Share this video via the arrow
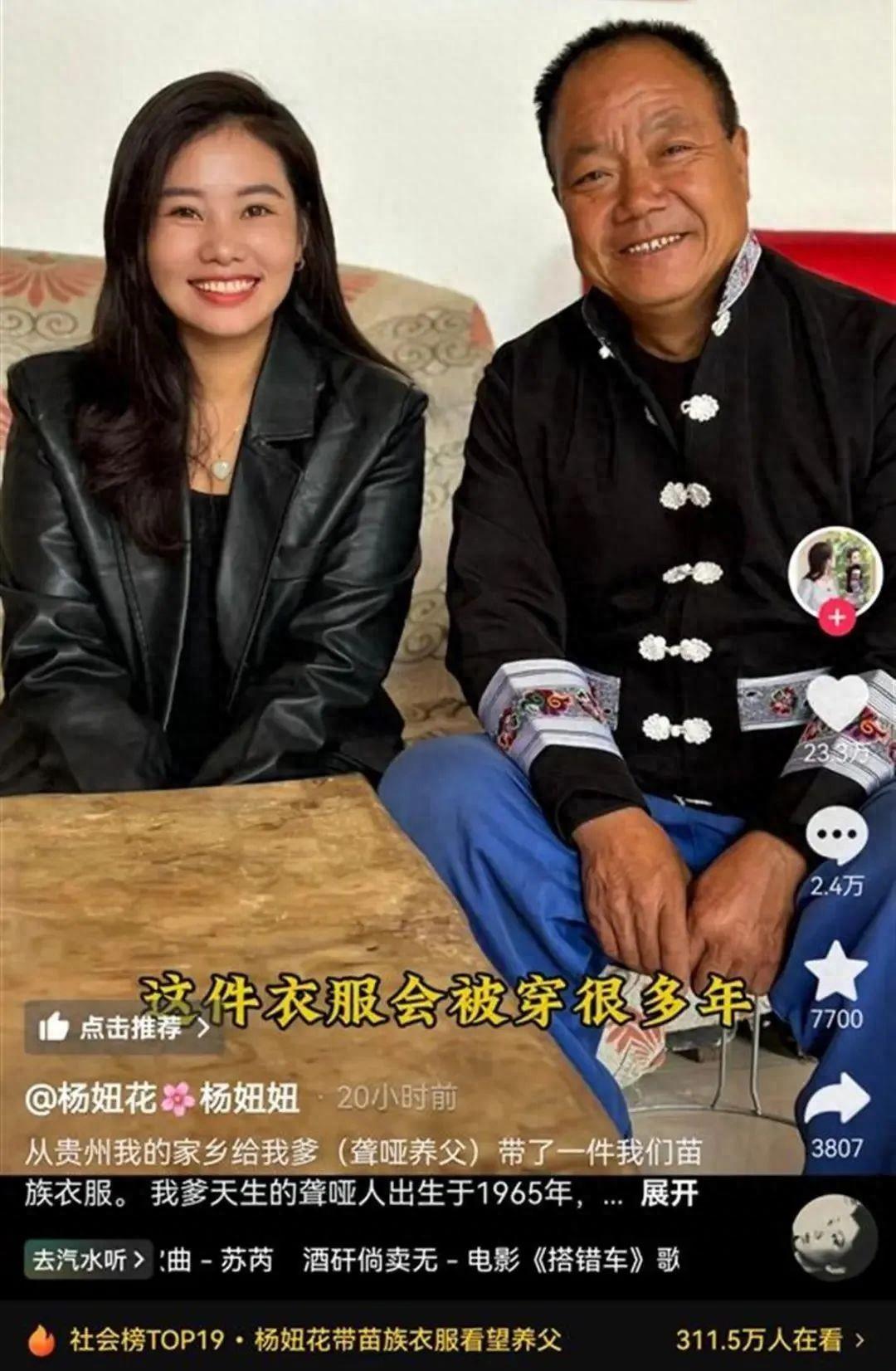The height and width of the screenshot is (1371, 896). (x=836, y=1100)
